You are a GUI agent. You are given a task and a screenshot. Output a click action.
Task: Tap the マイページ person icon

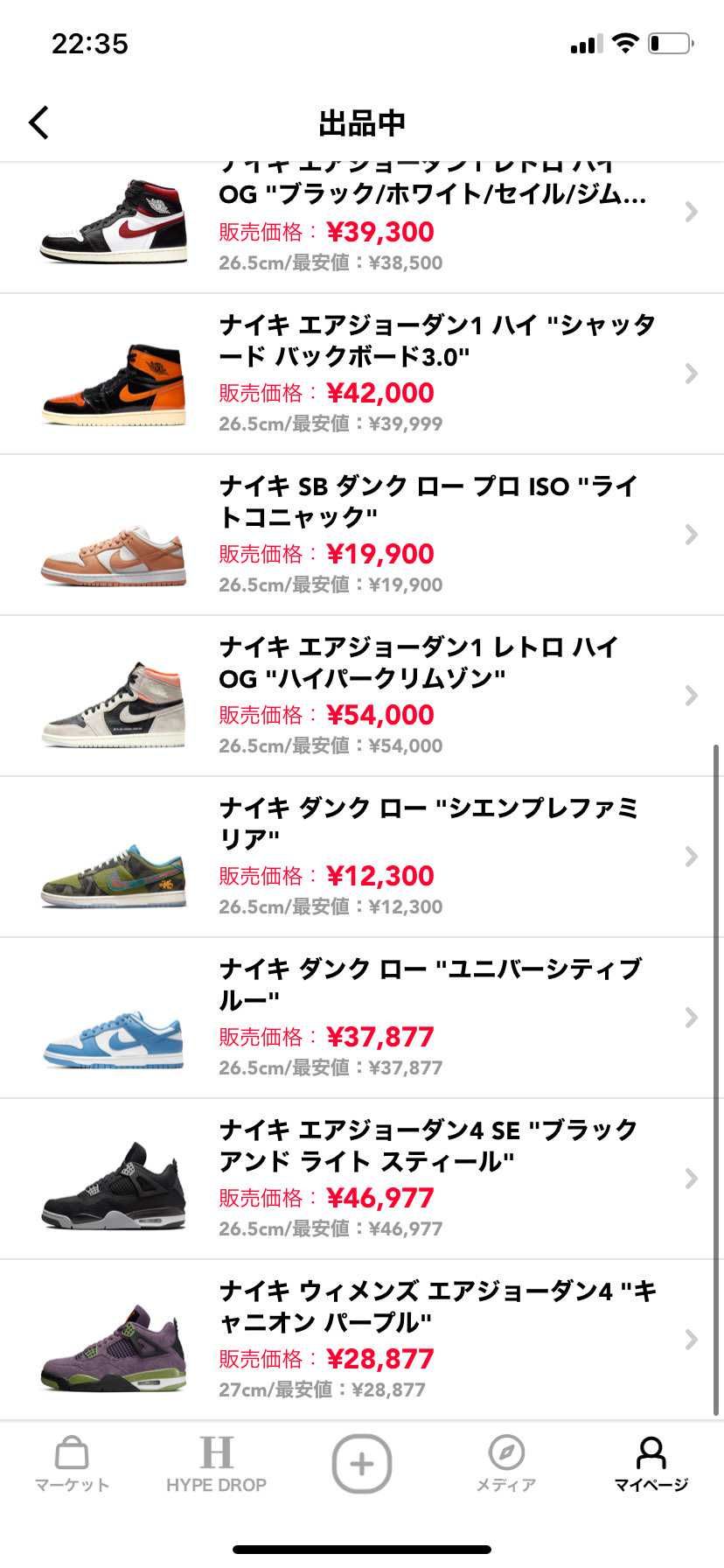click(x=651, y=1452)
